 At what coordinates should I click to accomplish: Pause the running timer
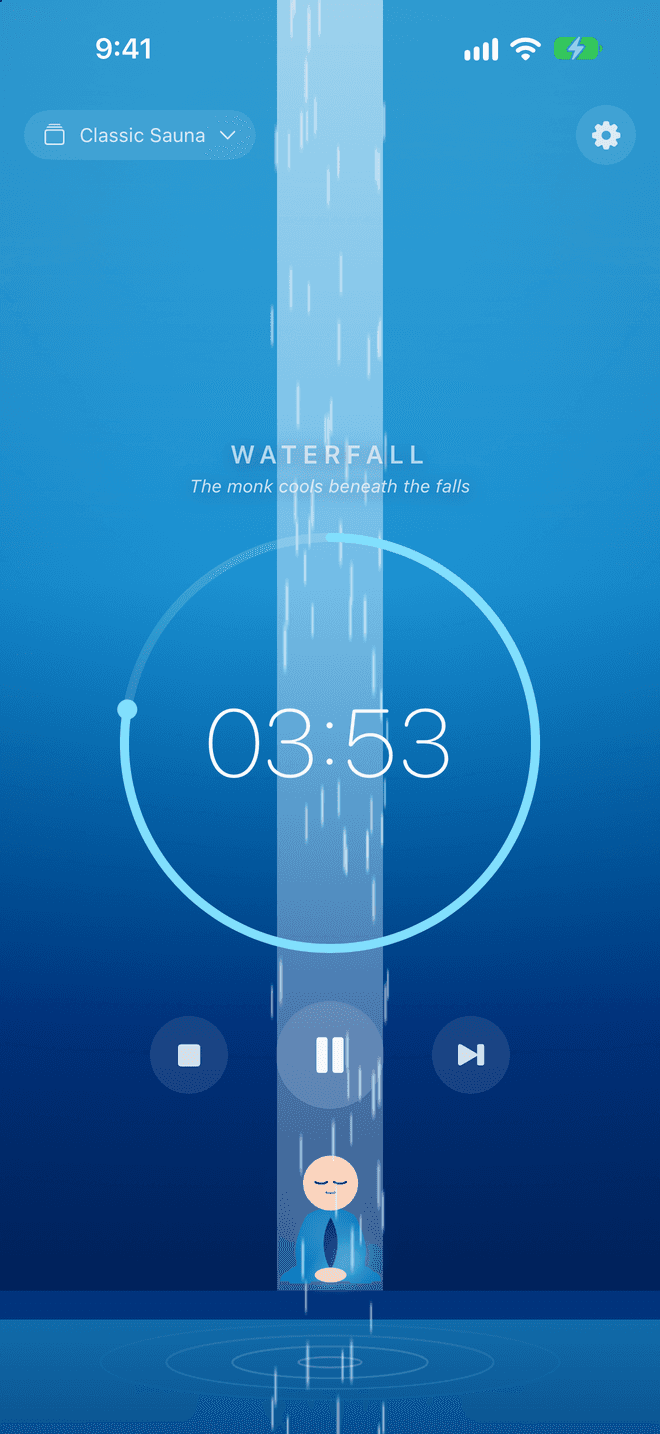pyautogui.click(x=330, y=1055)
